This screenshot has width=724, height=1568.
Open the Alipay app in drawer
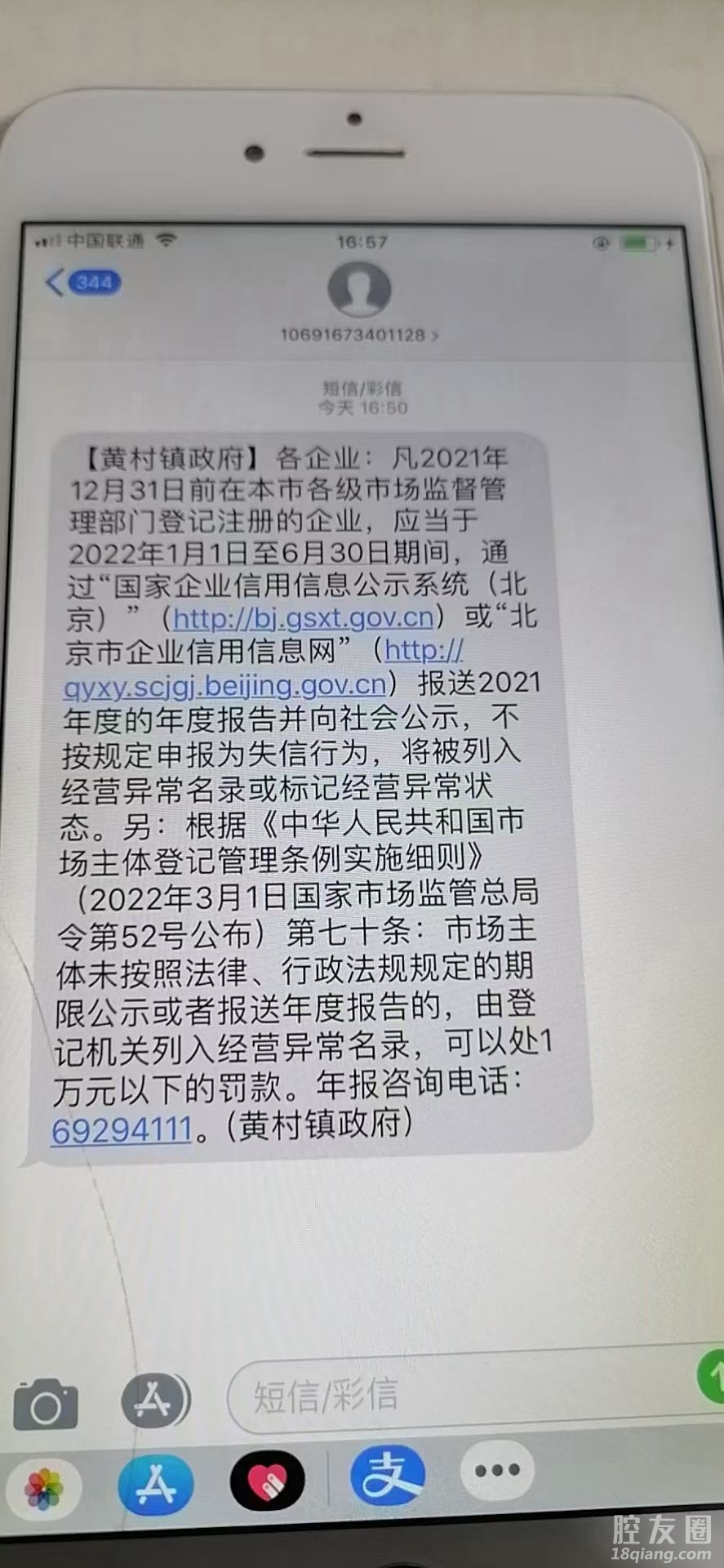(x=387, y=1475)
